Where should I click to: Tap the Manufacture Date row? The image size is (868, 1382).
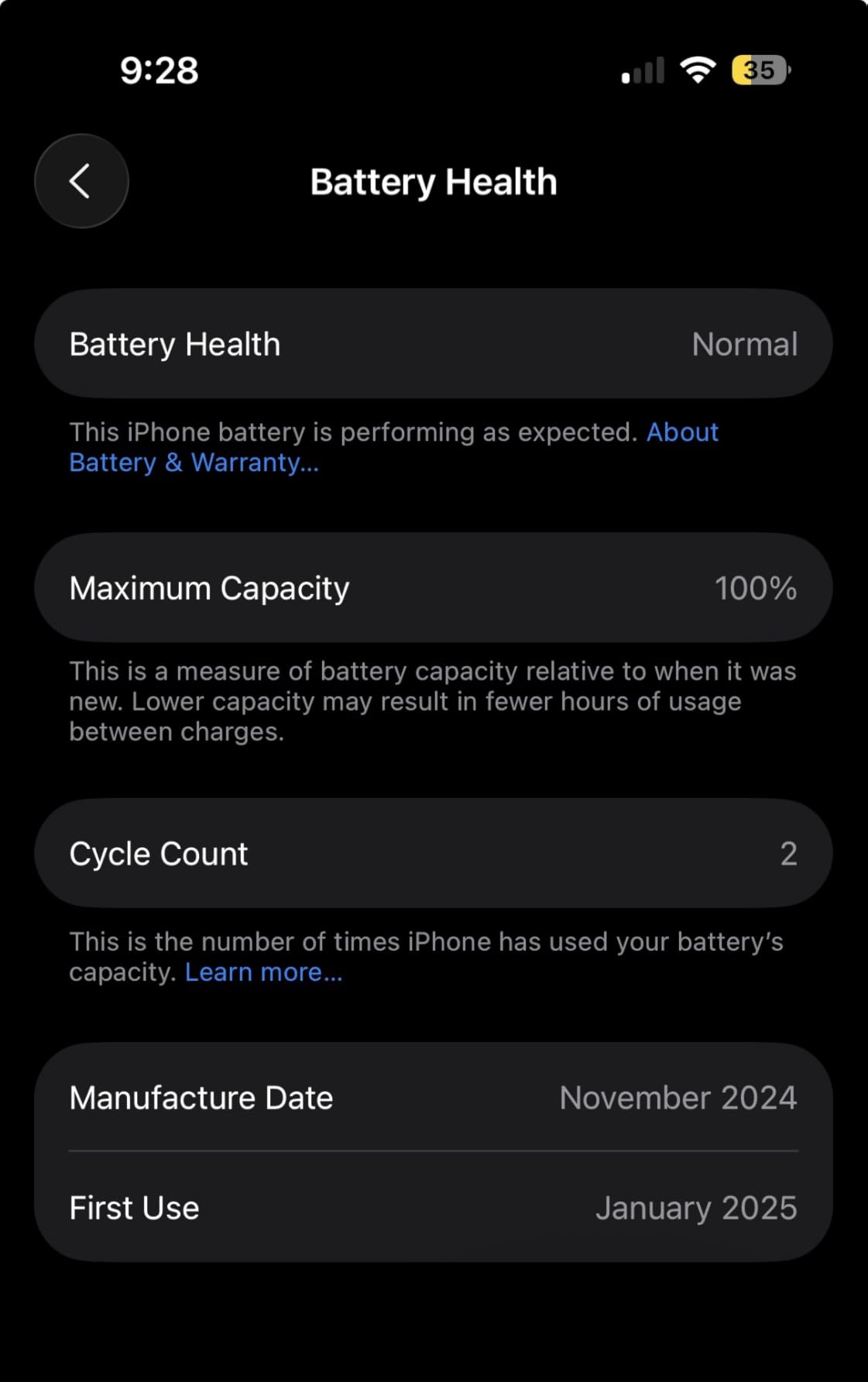[x=434, y=1098]
